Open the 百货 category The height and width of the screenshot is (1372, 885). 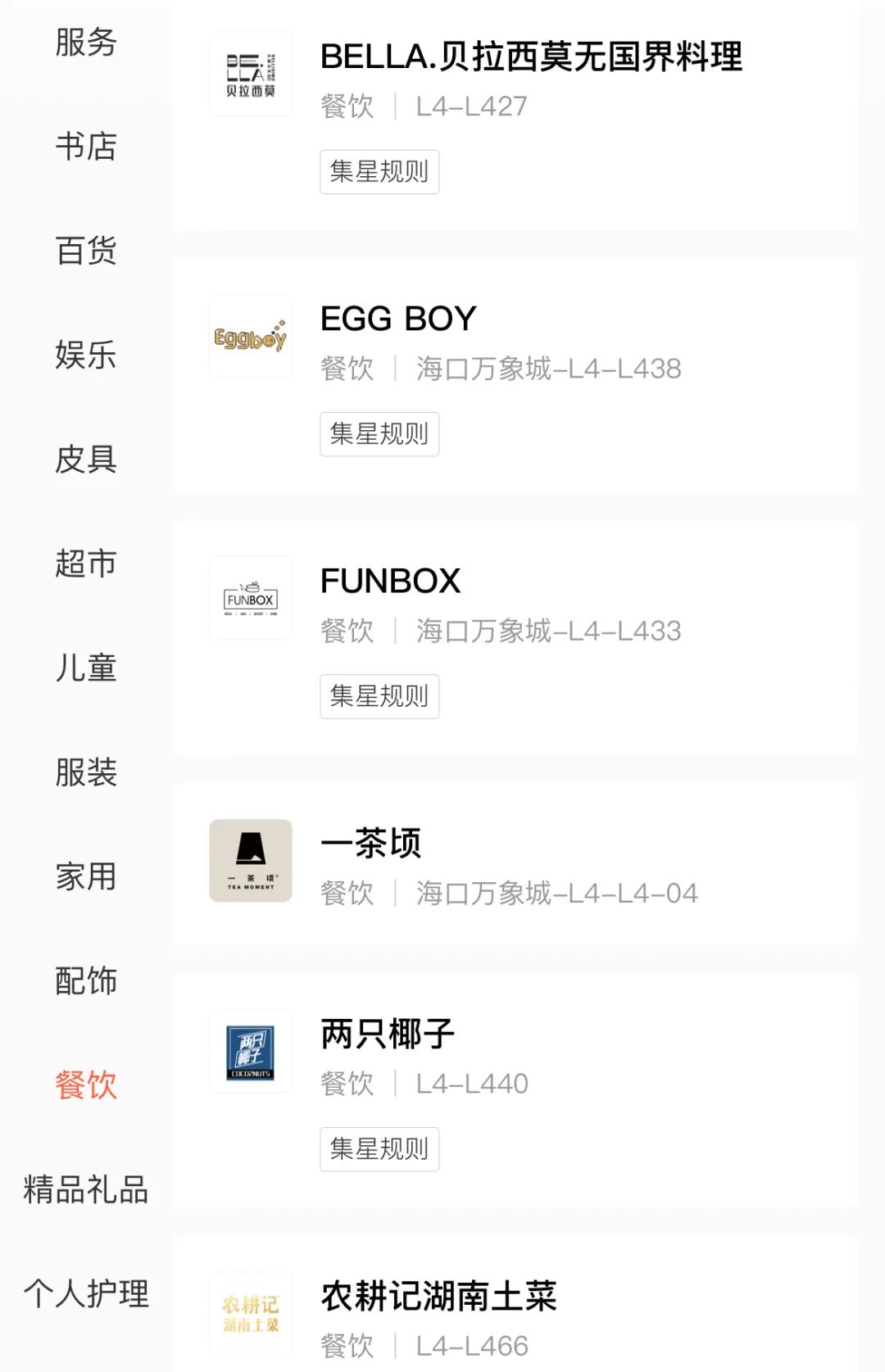tap(86, 251)
